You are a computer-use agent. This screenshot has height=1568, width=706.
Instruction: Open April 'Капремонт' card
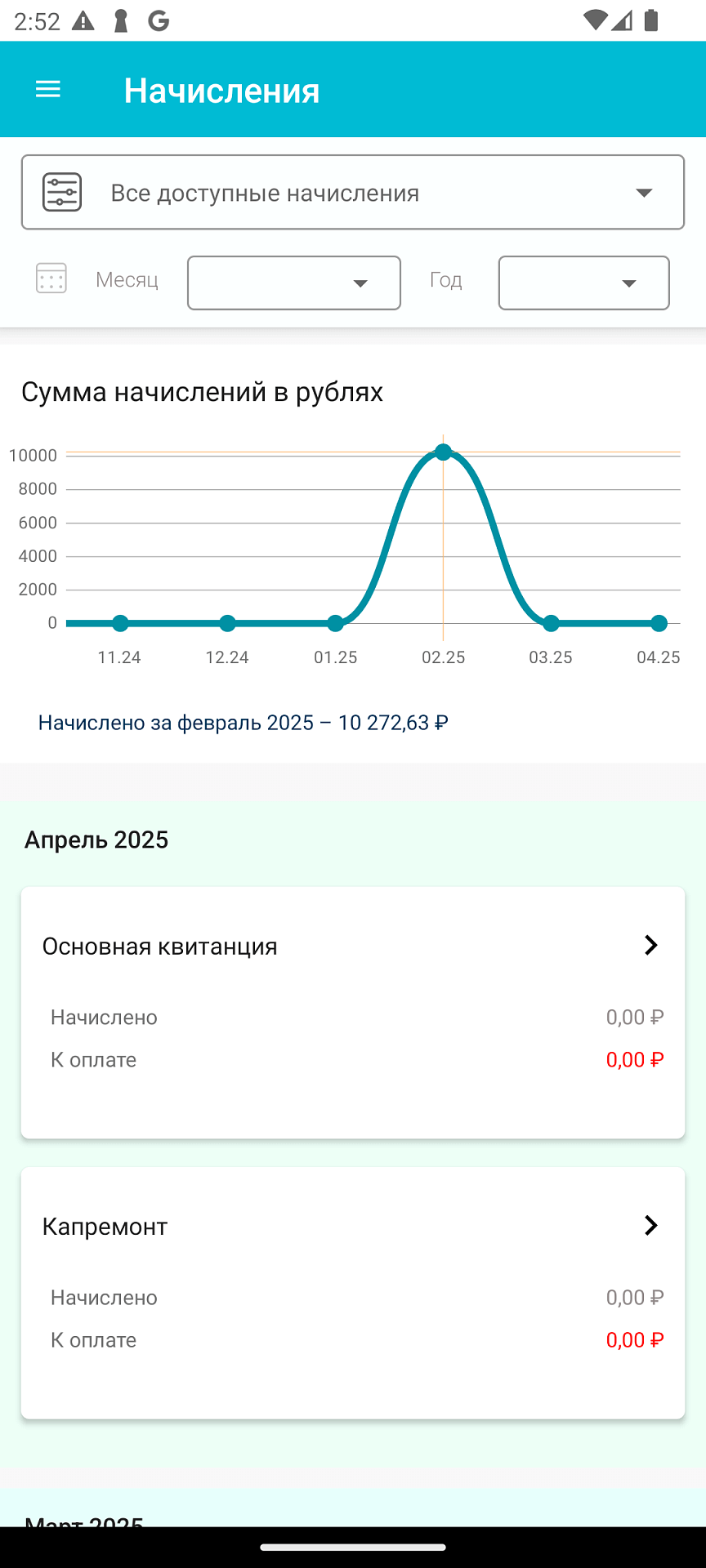(353, 1293)
